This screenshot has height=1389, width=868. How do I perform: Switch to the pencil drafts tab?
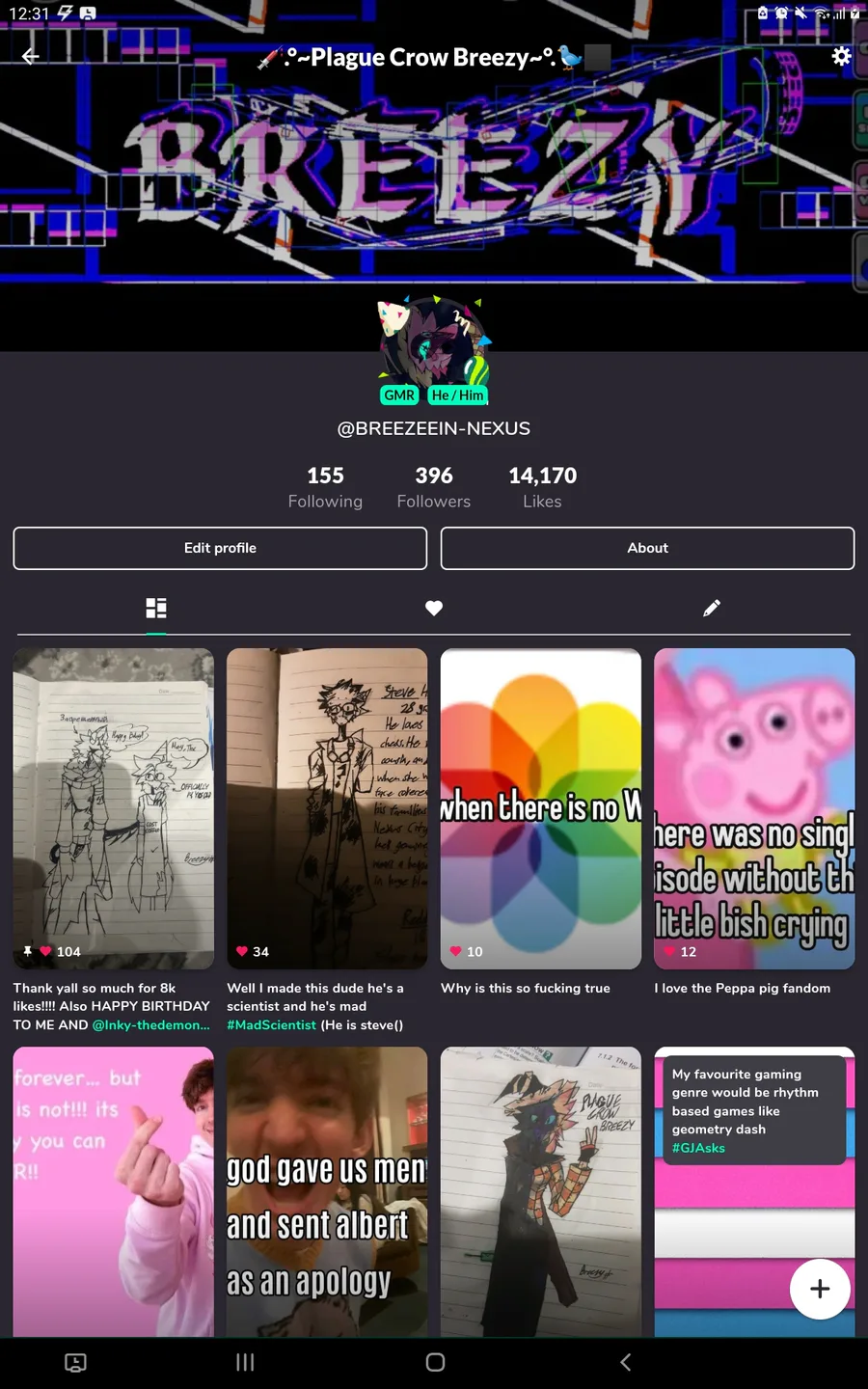point(712,608)
